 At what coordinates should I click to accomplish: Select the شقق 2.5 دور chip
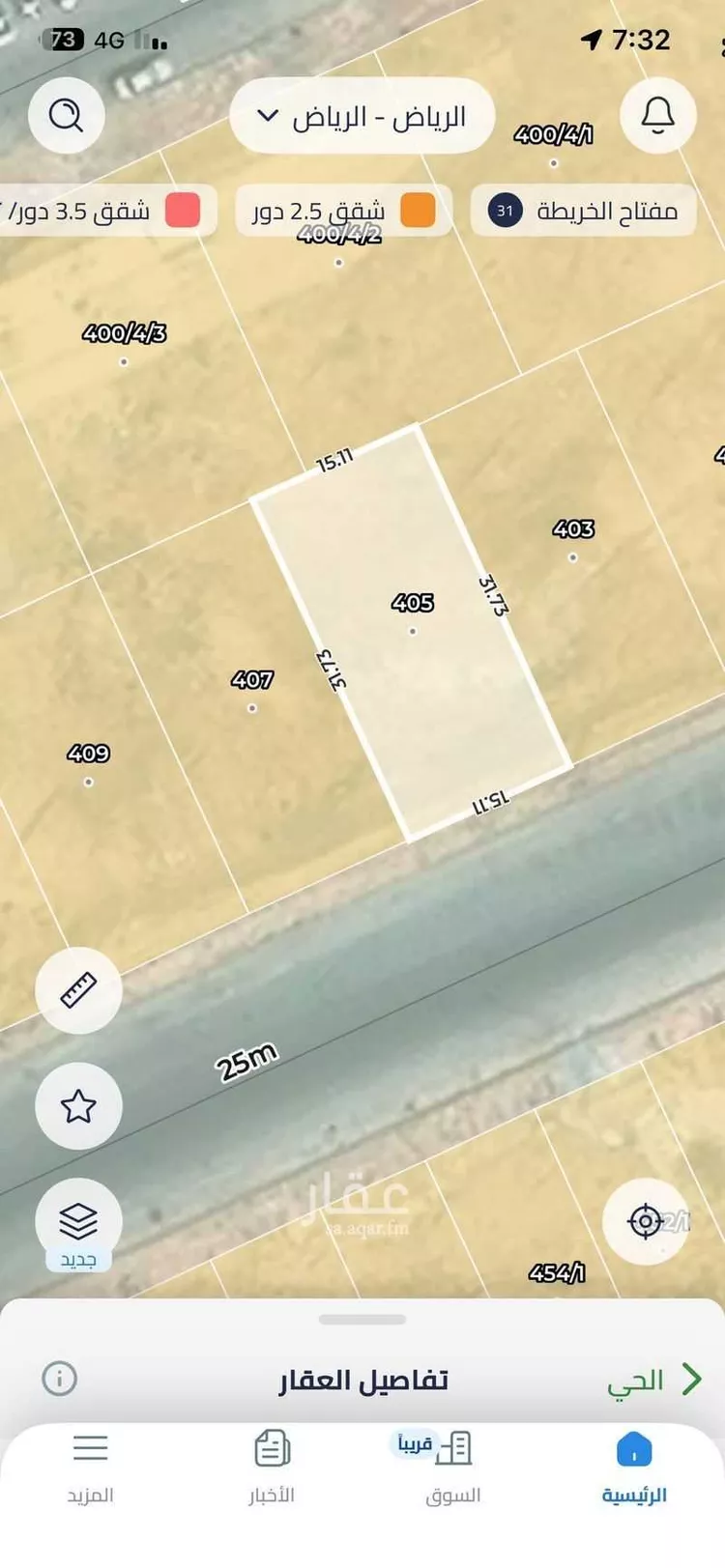click(343, 211)
